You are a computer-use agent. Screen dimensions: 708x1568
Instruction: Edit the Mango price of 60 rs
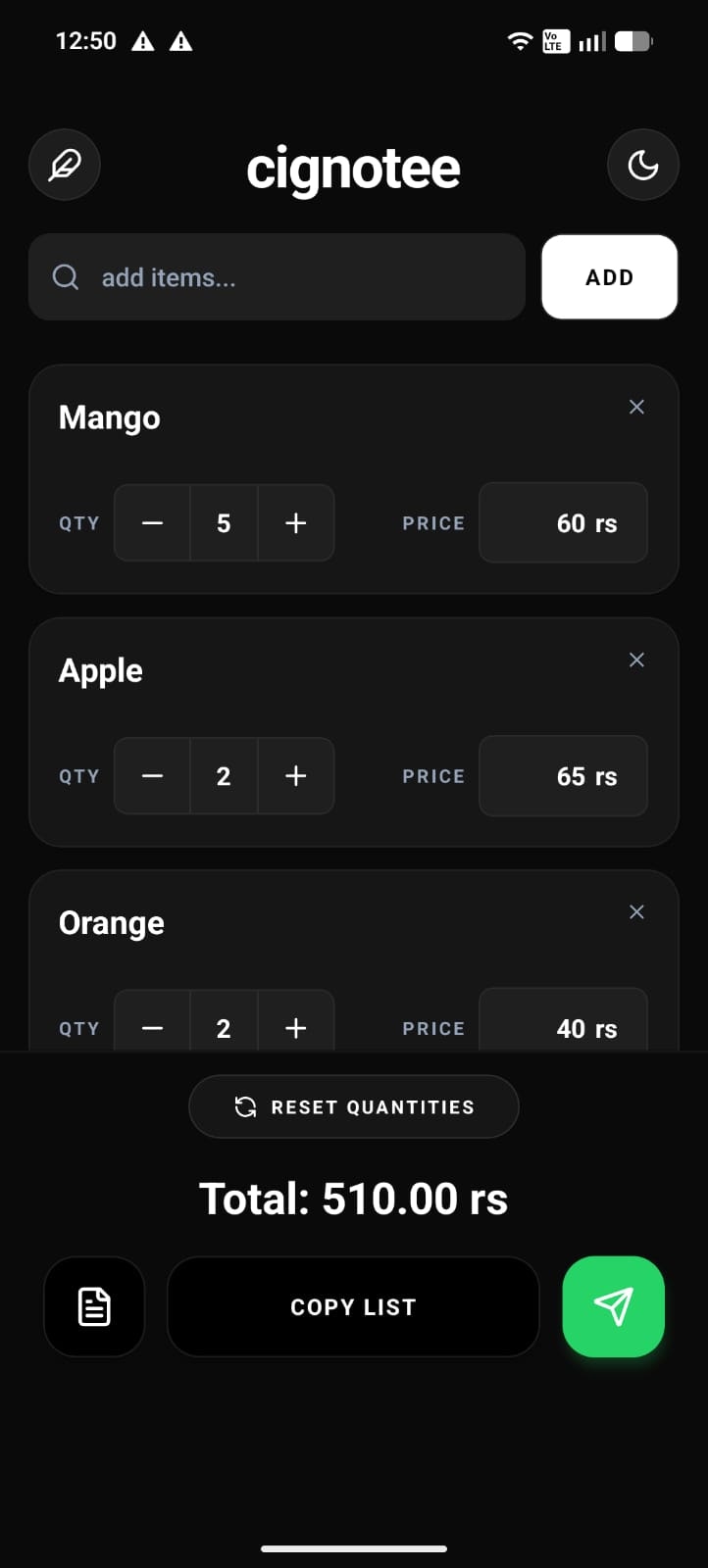(x=563, y=523)
